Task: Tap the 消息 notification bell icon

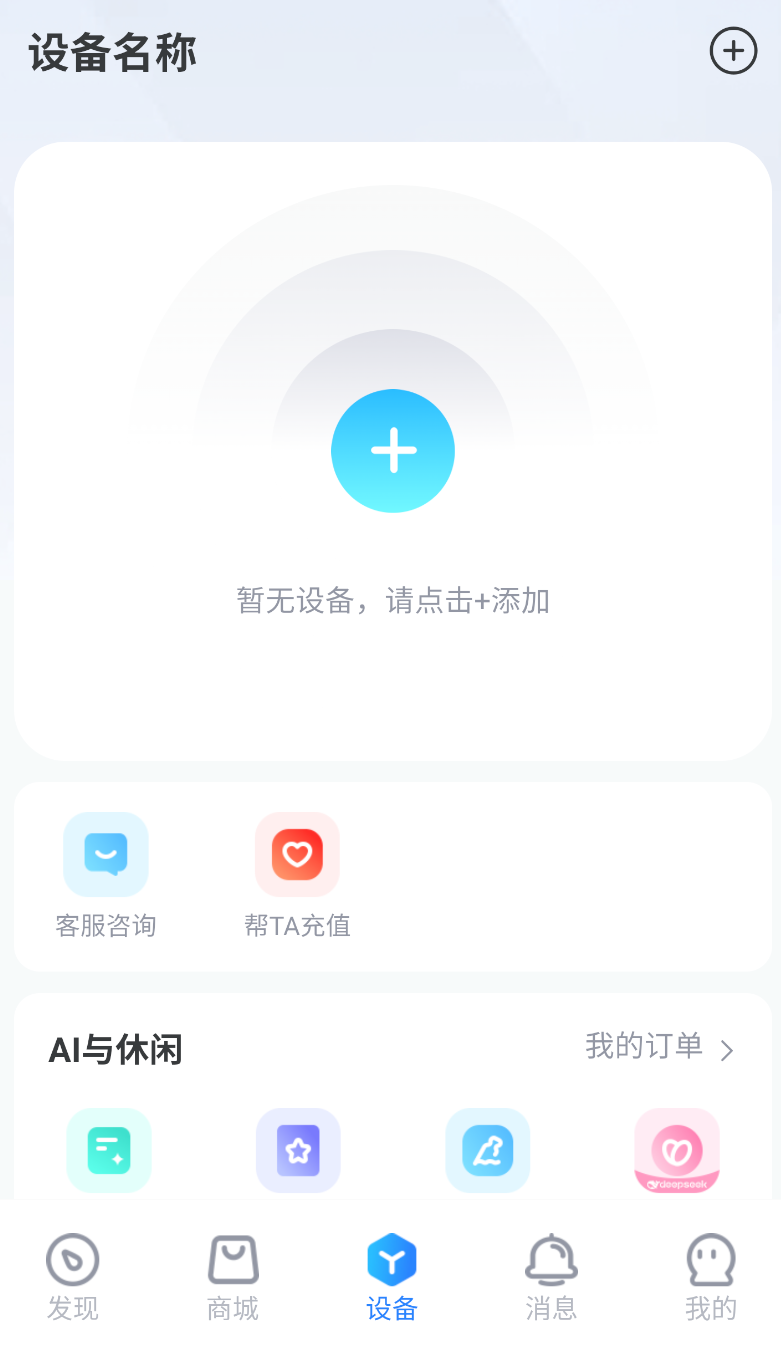Action: point(551,1260)
